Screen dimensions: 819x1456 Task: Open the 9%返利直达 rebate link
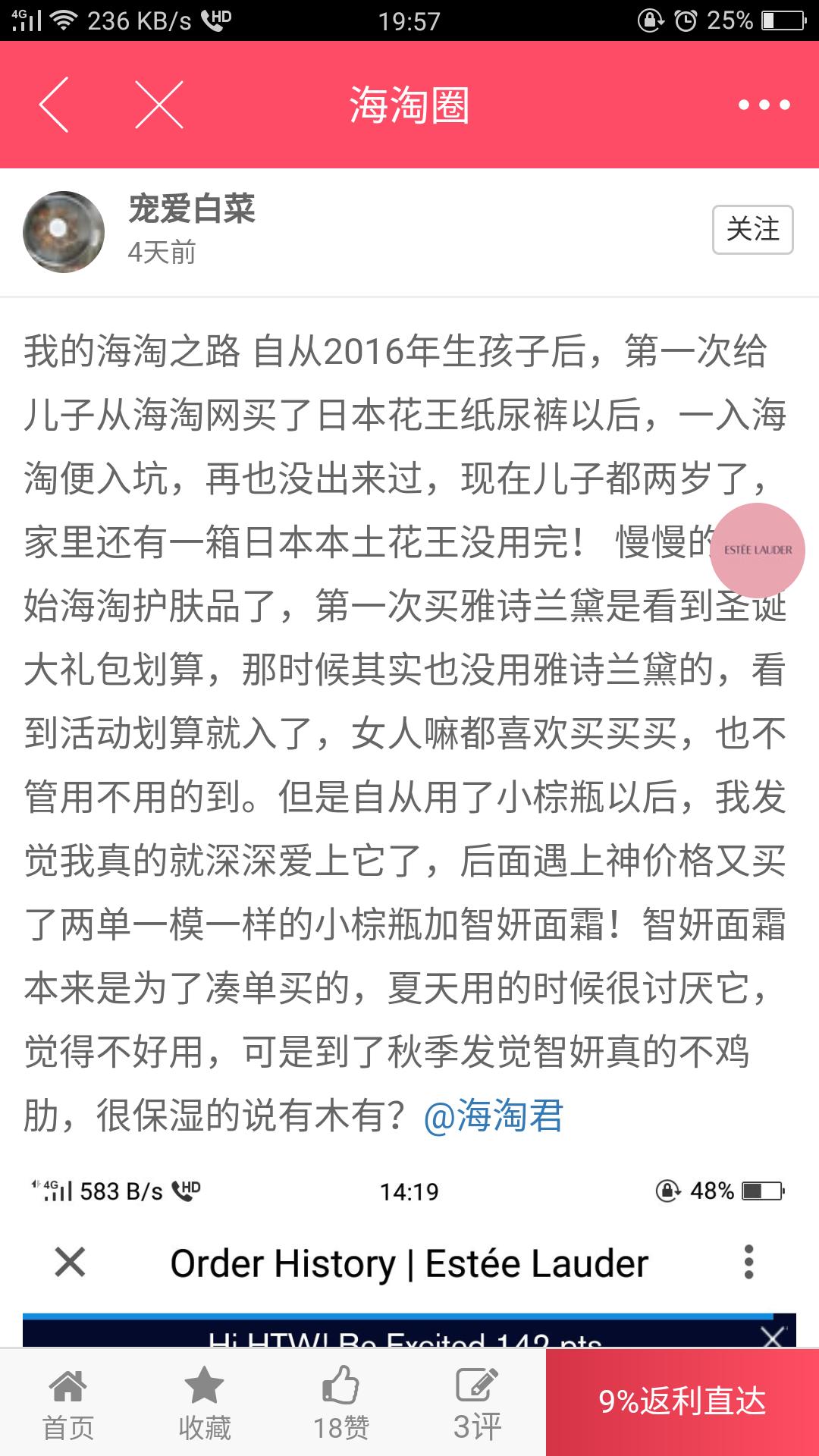[x=682, y=1402]
